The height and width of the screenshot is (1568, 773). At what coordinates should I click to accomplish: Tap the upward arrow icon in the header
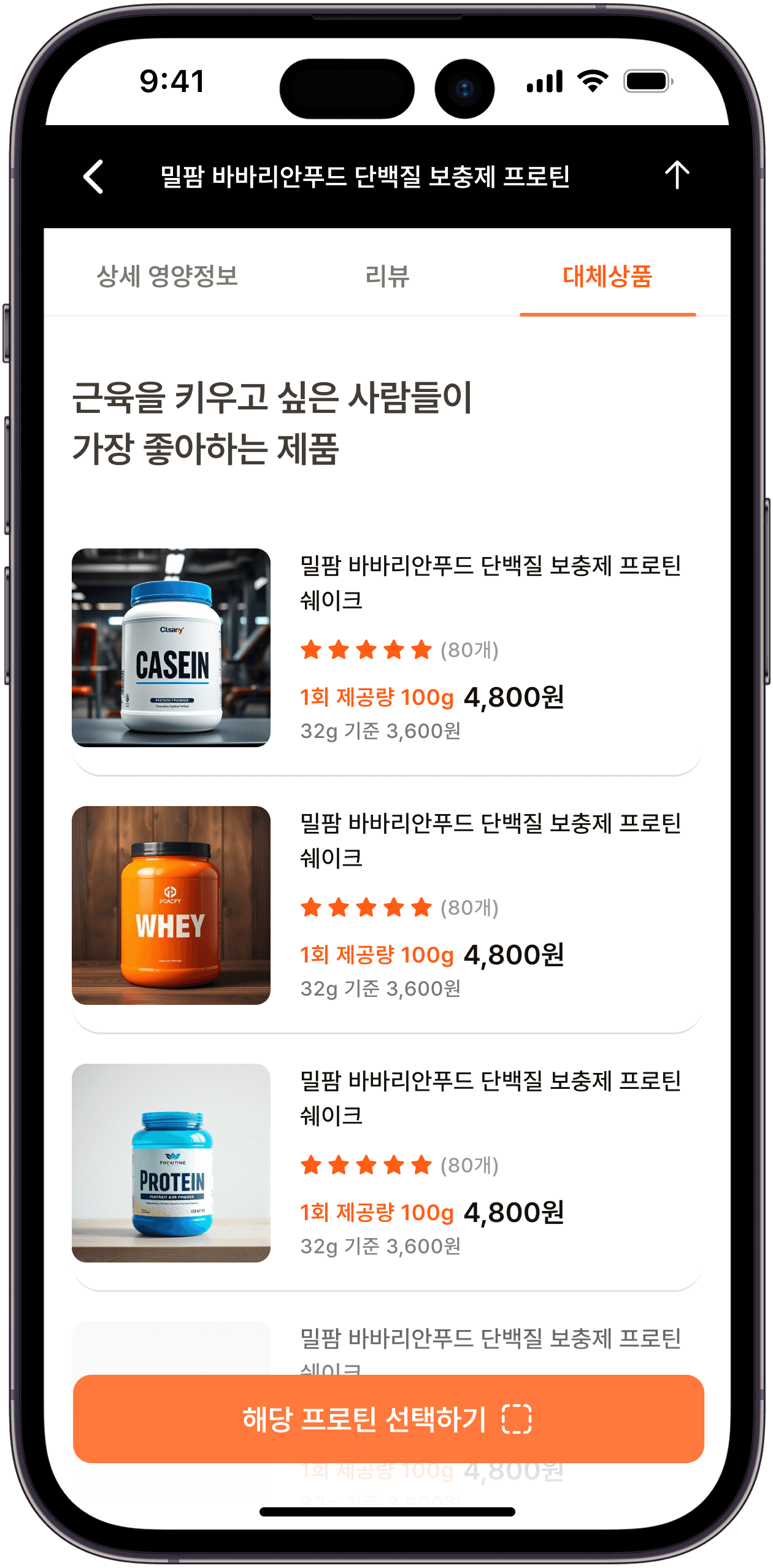pos(677,175)
